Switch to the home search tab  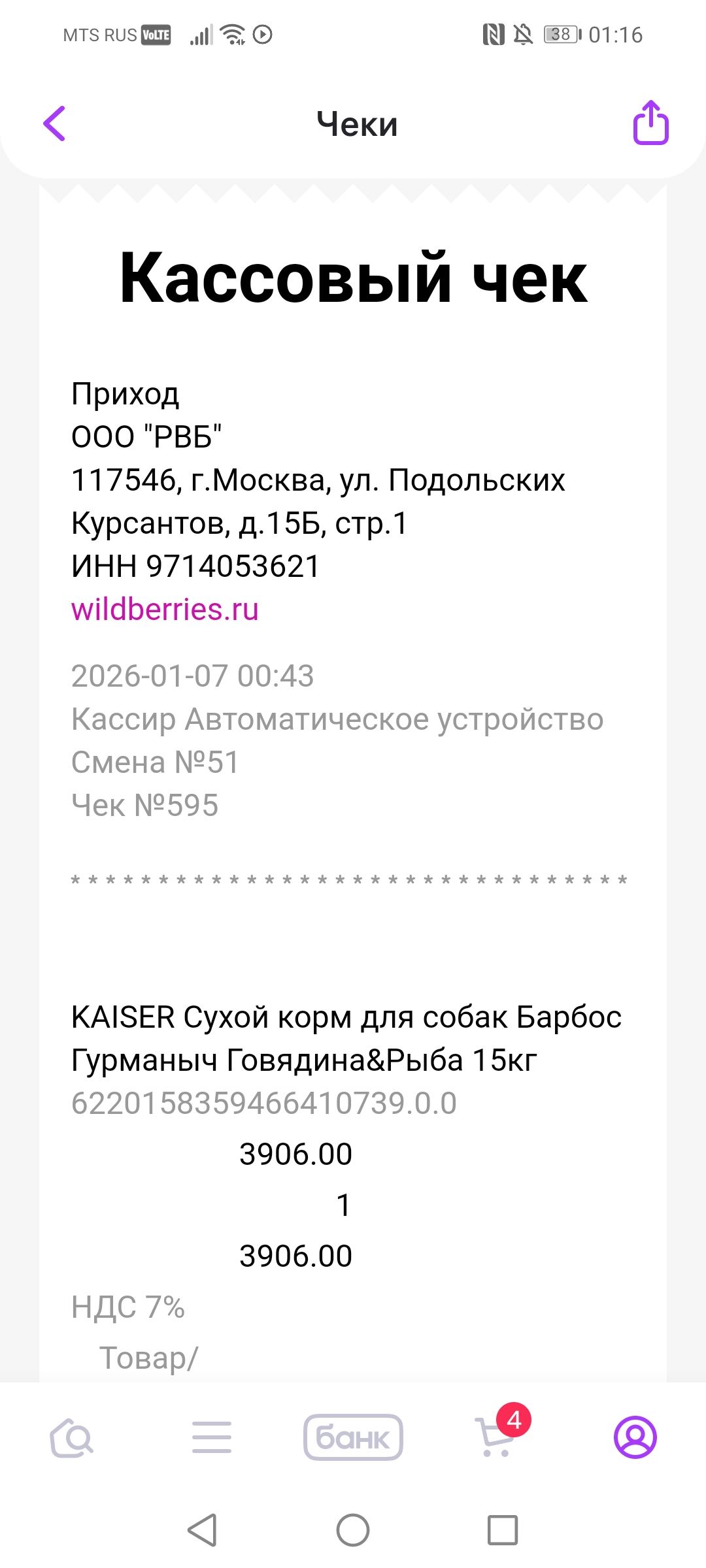coord(71,1437)
